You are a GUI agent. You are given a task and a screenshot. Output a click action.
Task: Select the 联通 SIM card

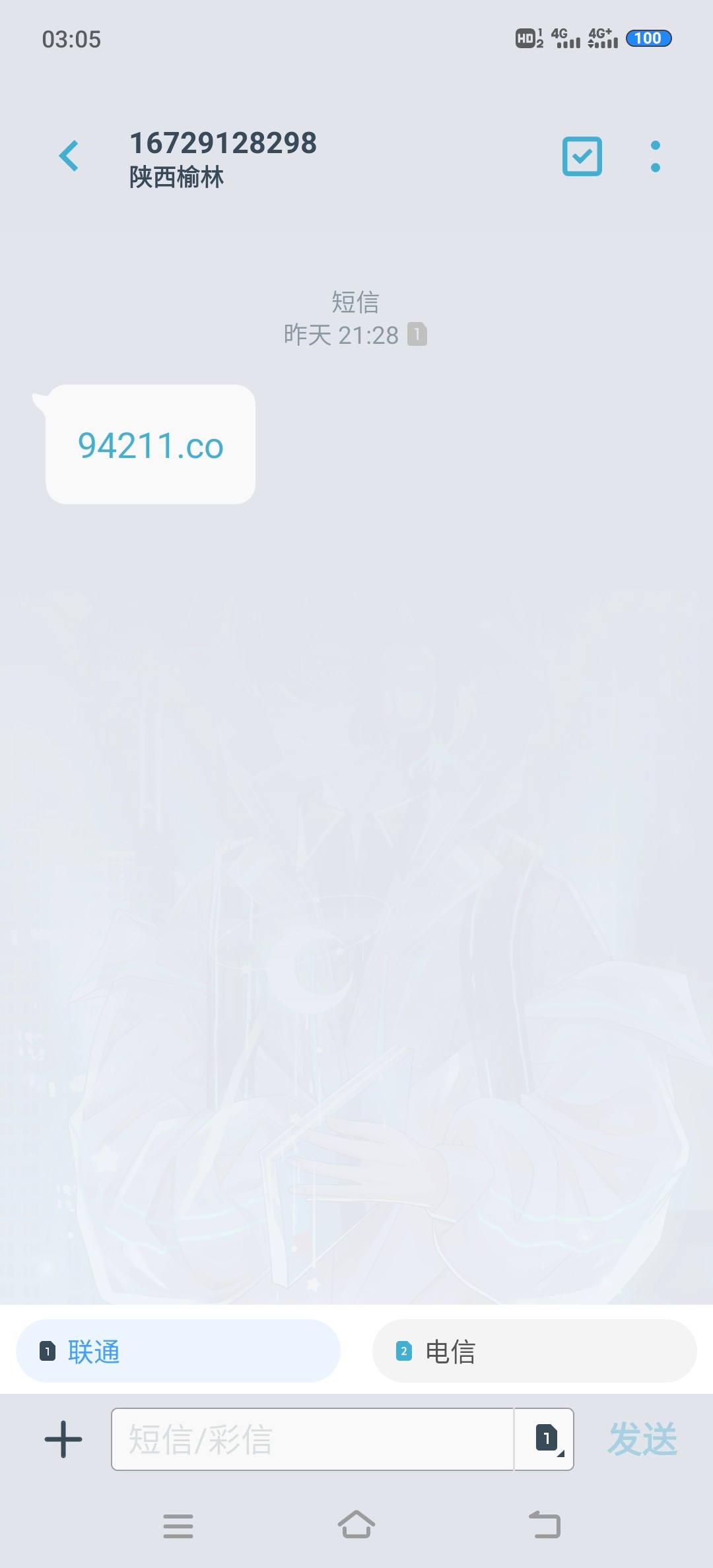pyautogui.click(x=178, y=1352)
